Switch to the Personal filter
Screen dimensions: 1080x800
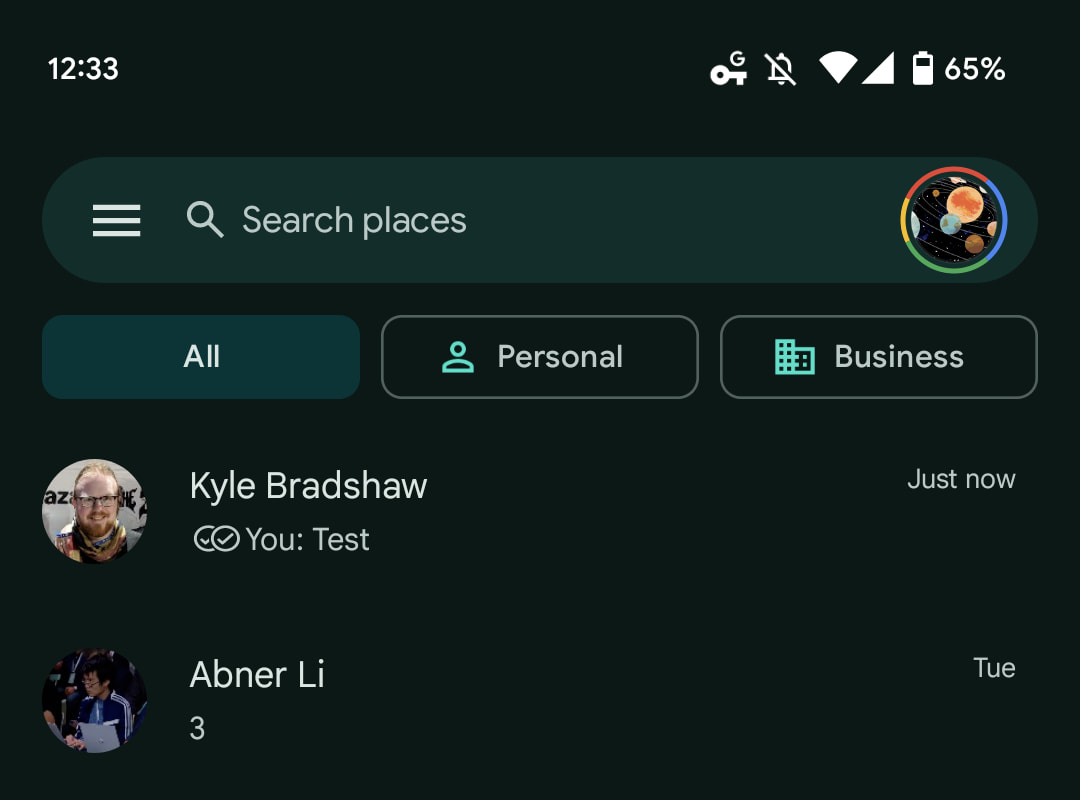[x=539, y=357]
